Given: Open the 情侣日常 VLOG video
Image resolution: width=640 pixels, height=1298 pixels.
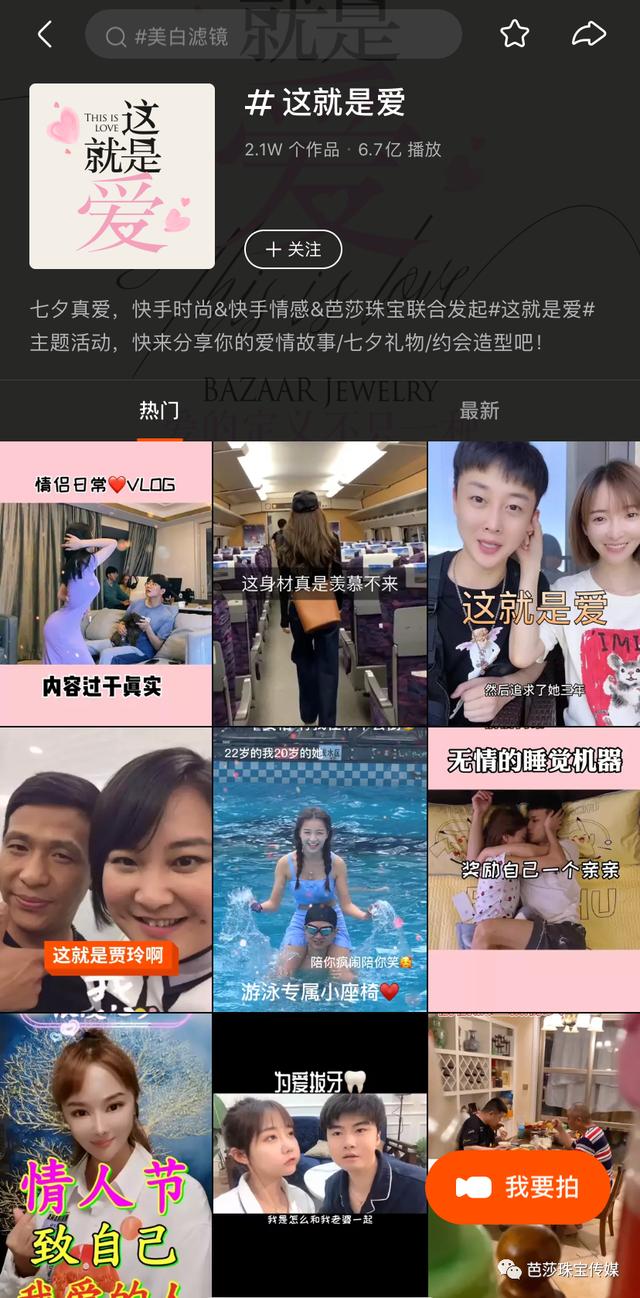Looking at the screenshot, I should (105, 583).
